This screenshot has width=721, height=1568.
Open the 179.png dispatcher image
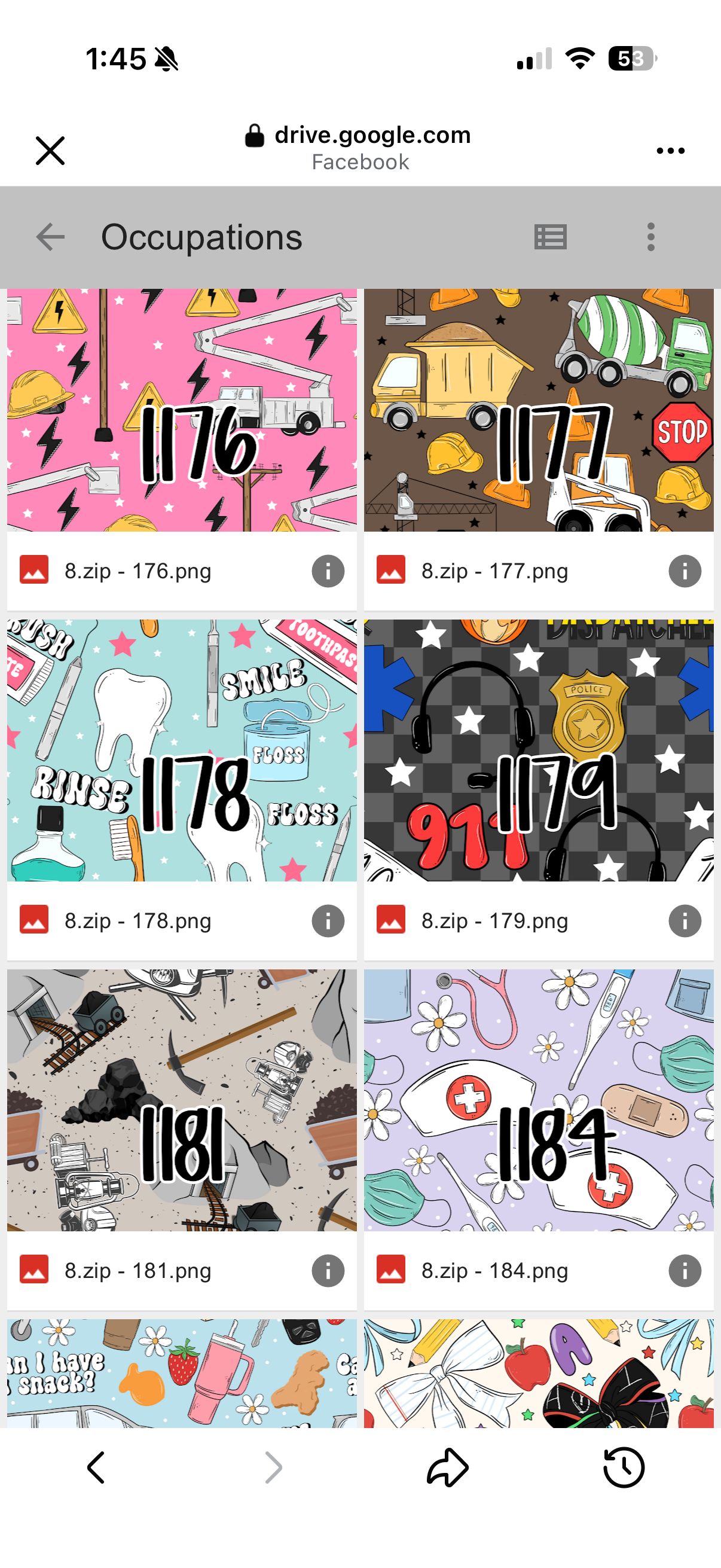538,750
